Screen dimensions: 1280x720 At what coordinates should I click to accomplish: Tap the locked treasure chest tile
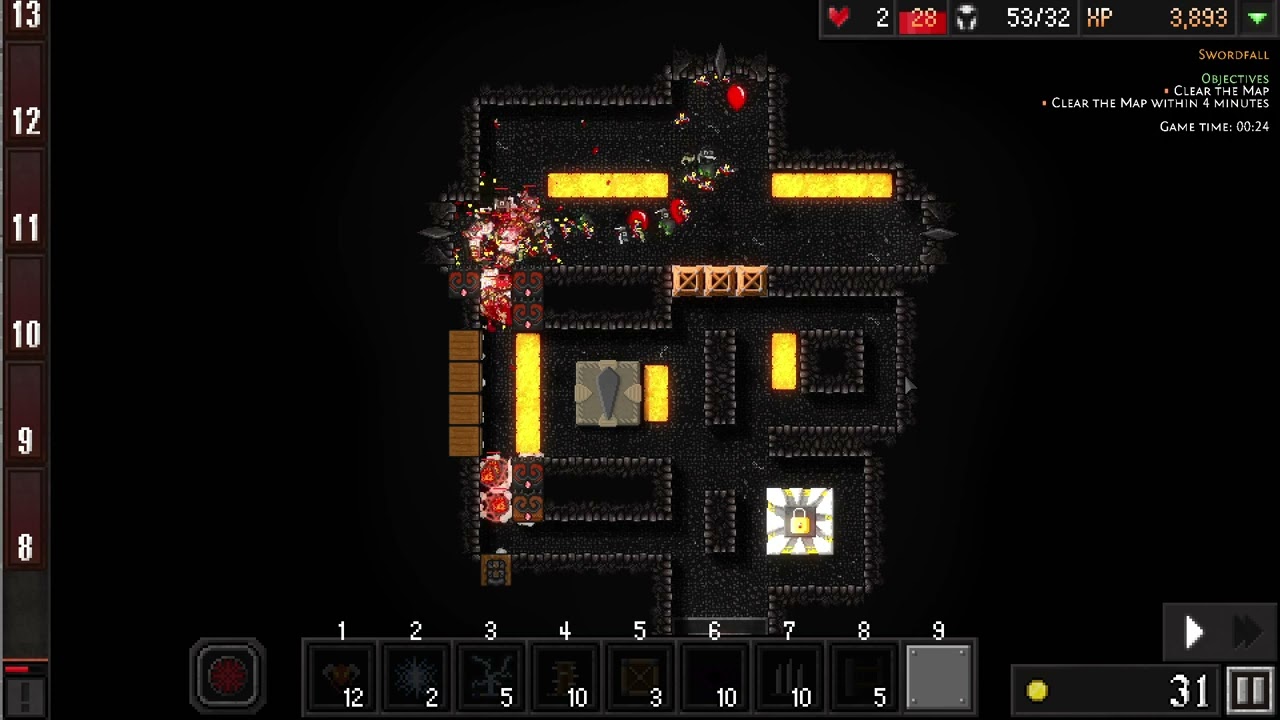click(x=799, y=521)
